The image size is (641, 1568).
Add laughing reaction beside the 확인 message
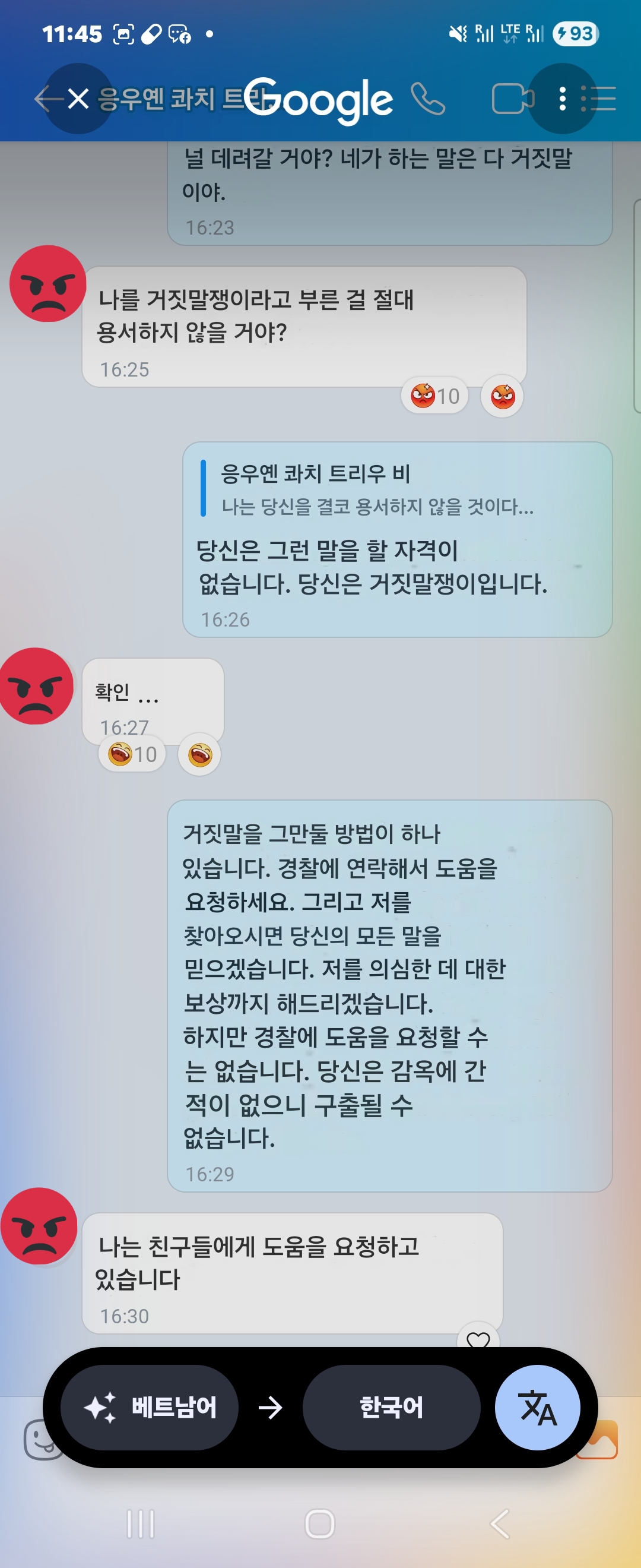[x=199, y=755]
